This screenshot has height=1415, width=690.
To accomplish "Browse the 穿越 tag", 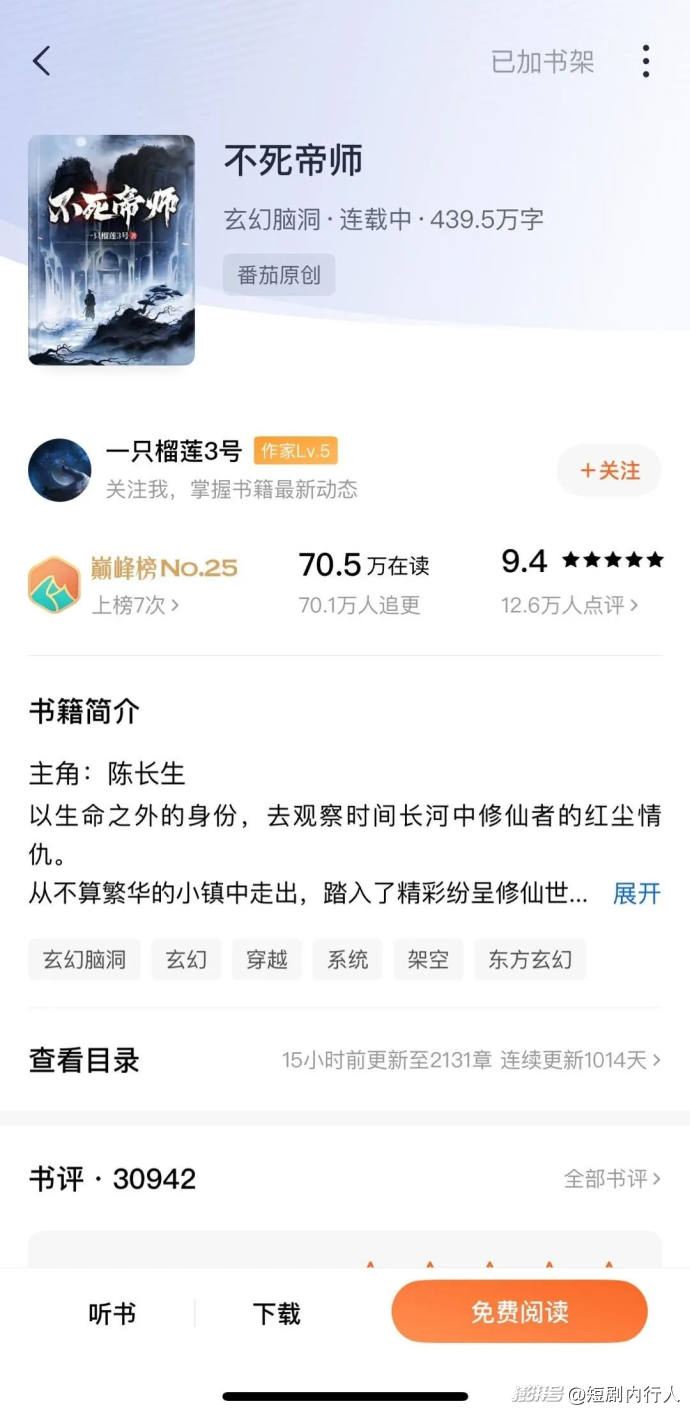I will 267,960.
